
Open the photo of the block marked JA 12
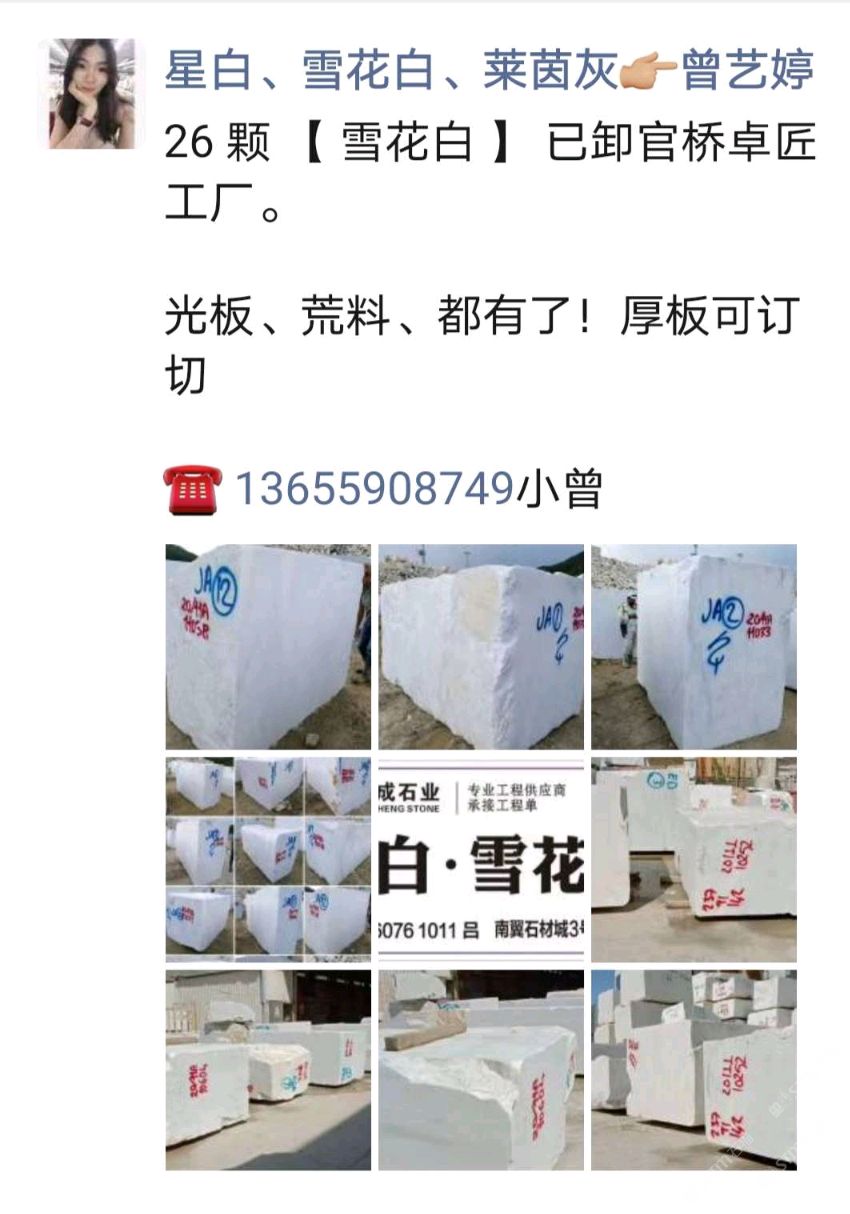267,647
